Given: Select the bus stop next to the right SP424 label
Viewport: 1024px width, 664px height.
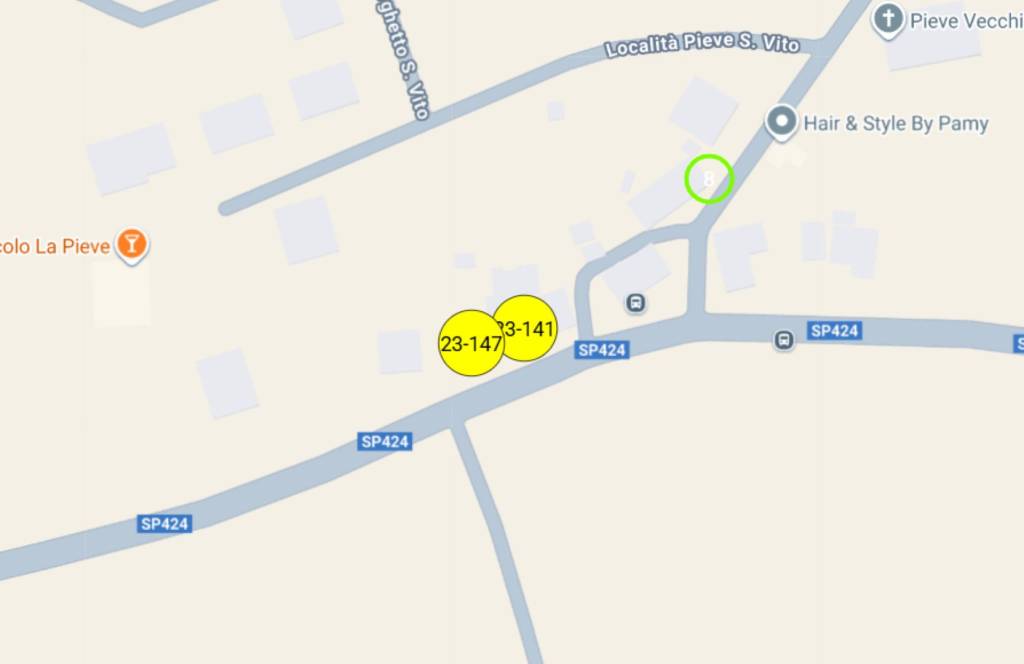Looking at the screenshot, I should (x=784, y=340).
